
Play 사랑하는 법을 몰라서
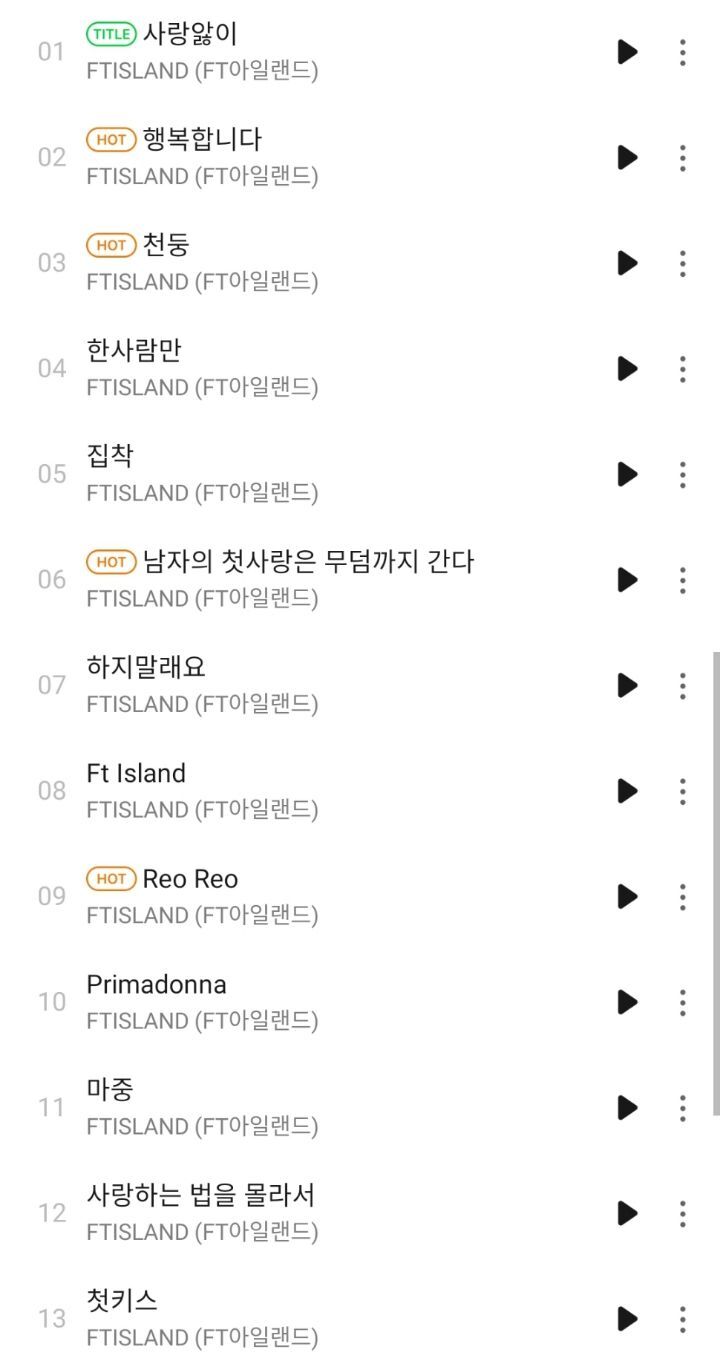click(x=627, y=1213)
